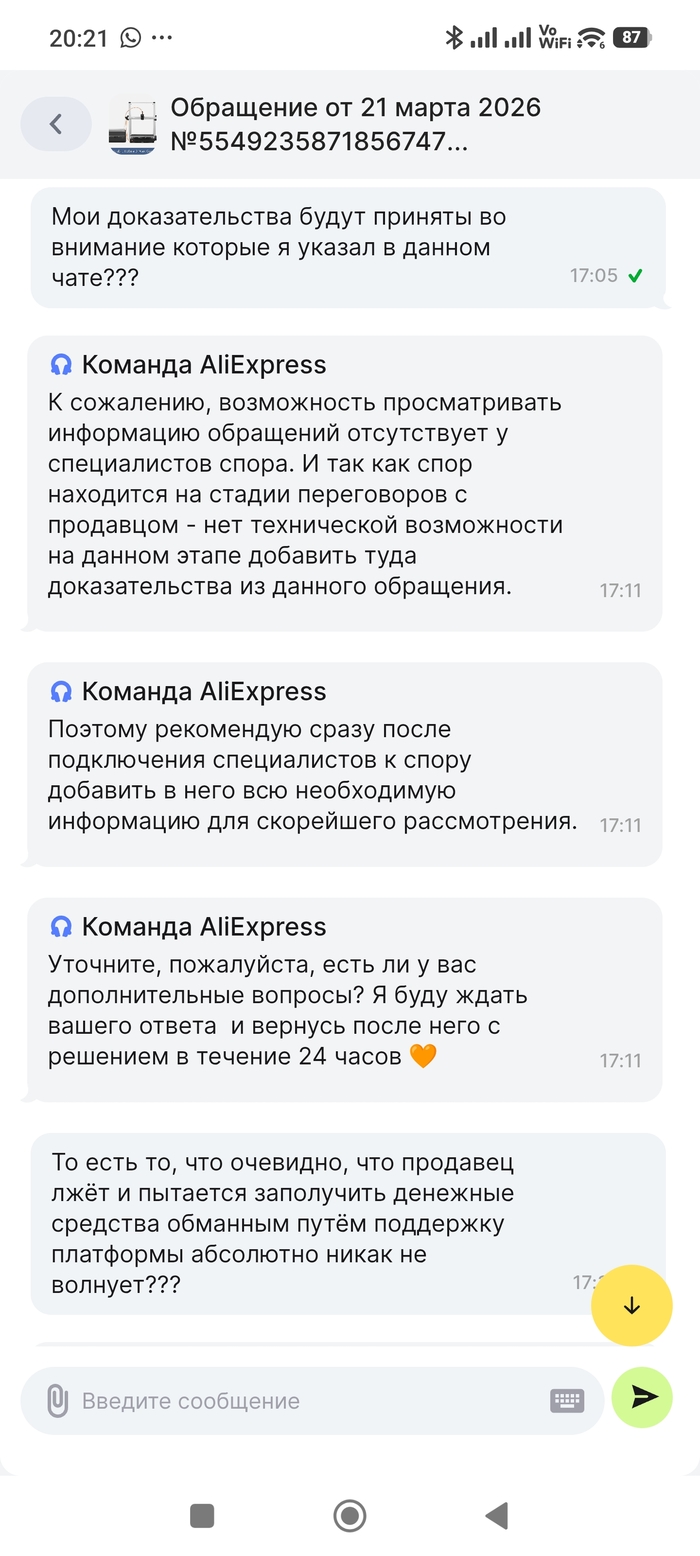Image resolution: width=700 pixels, height=1556 pixels.
Task: Open the product thumbnail in the header
Action: 132,125
